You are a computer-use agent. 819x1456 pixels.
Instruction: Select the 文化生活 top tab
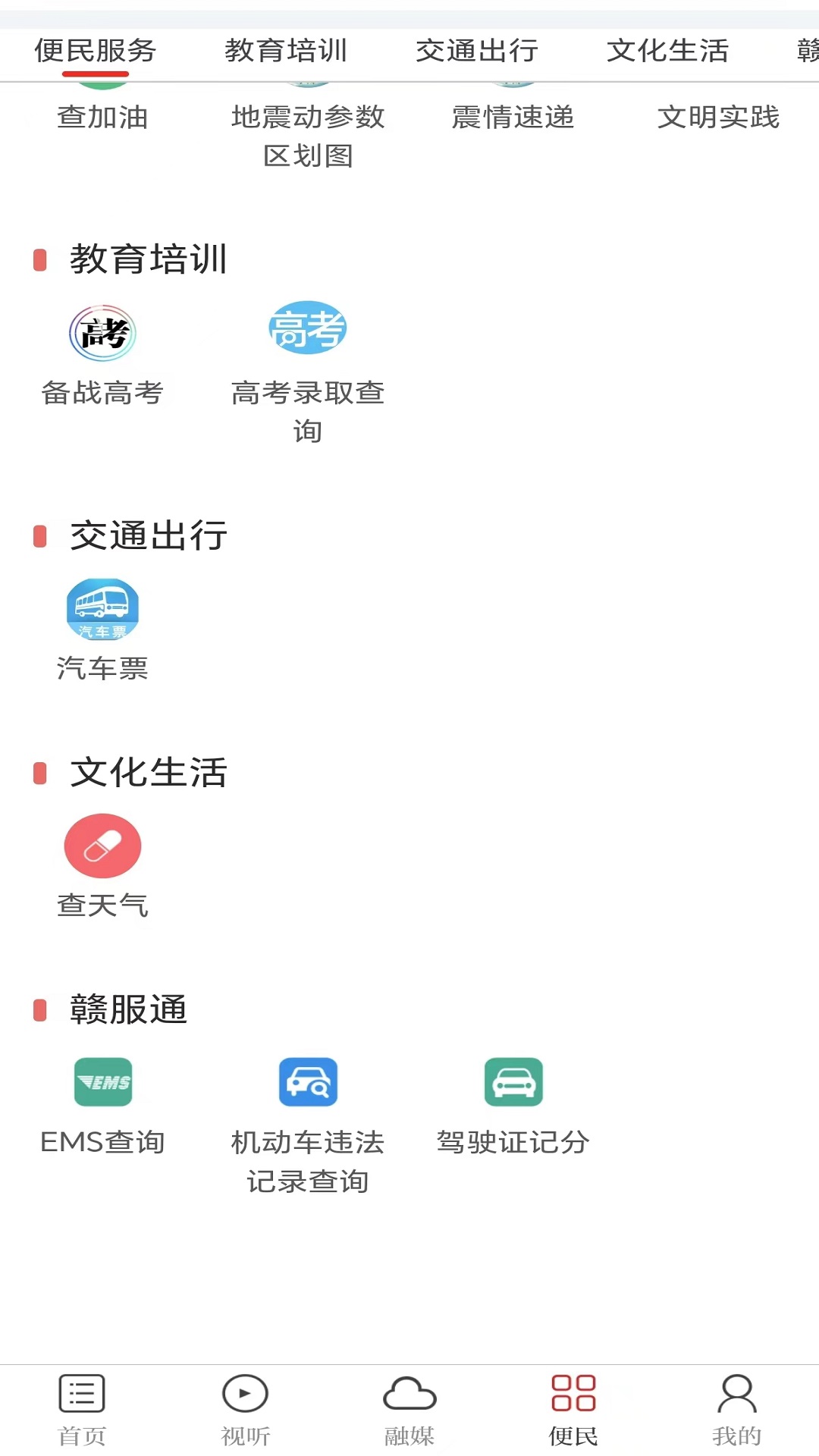(x=668, y=51)
